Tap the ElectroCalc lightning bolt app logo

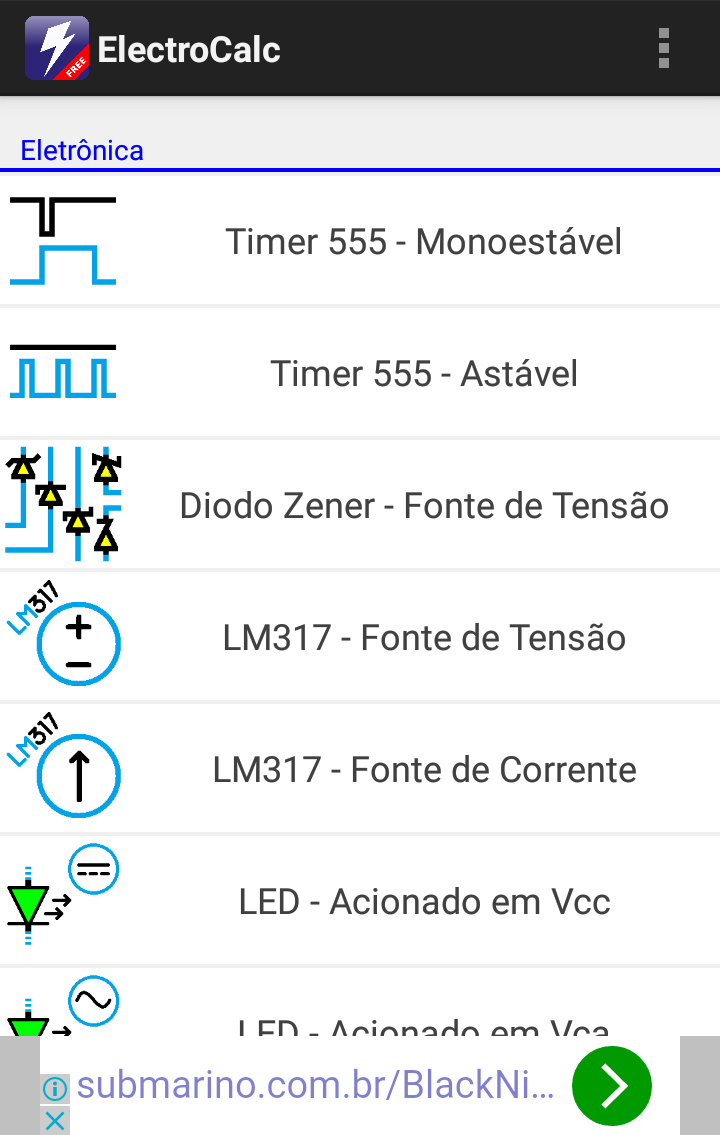55,47
